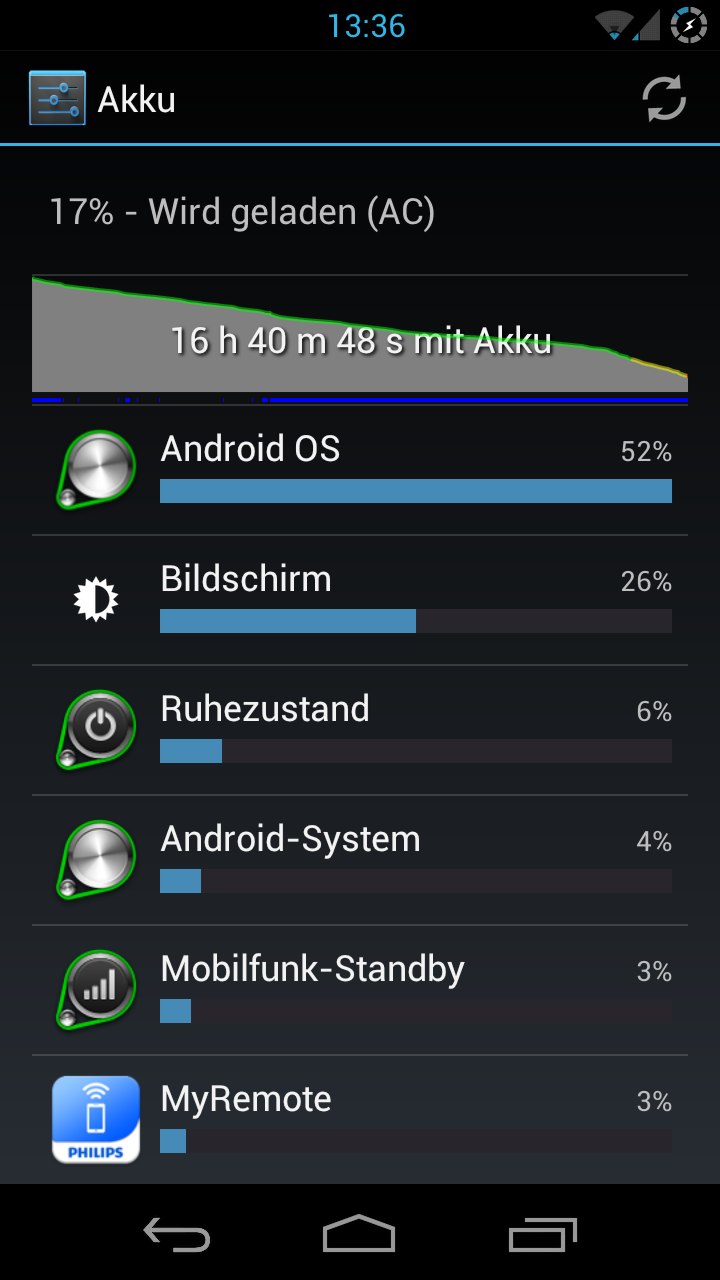Go back via the Akku settings icon
The height and width of the screenshot is (1280, 720).
click(57, 99)
